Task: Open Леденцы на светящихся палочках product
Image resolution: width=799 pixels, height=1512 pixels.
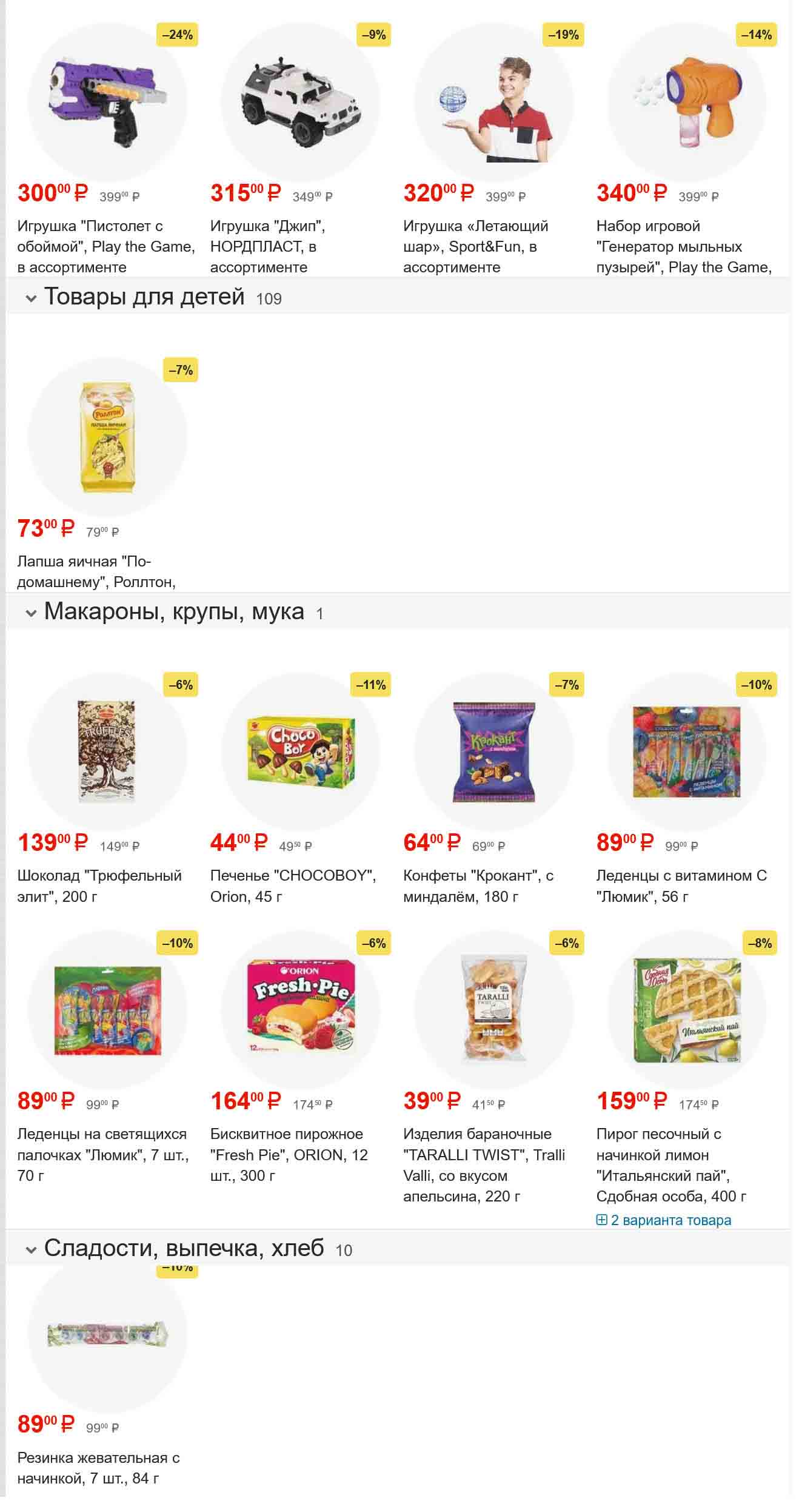Action: (107, 1010)
